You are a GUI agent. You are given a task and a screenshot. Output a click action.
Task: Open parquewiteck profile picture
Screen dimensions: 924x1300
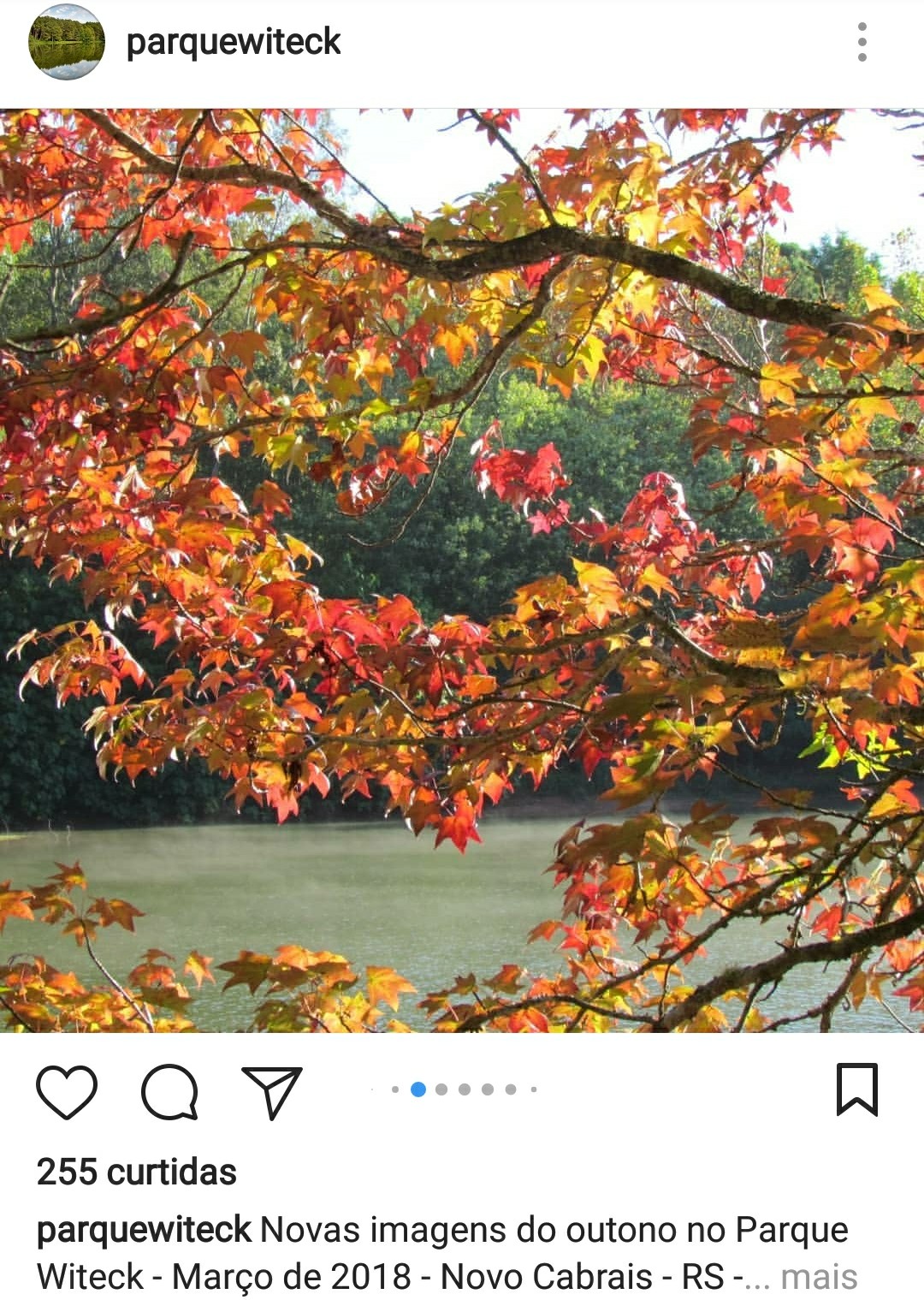[66, 42]
